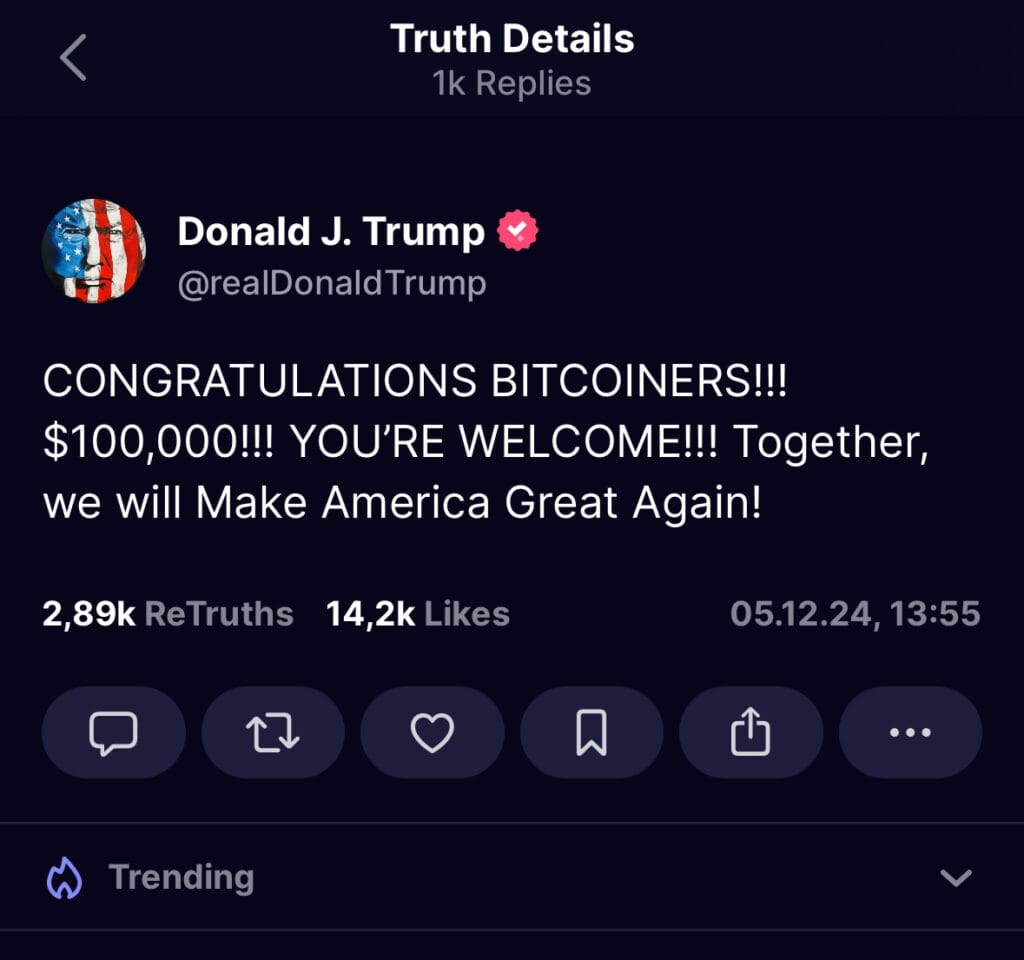View the 2,89k ReTruths list
The image size is (1024, 960).
click(x=168, y=614)
